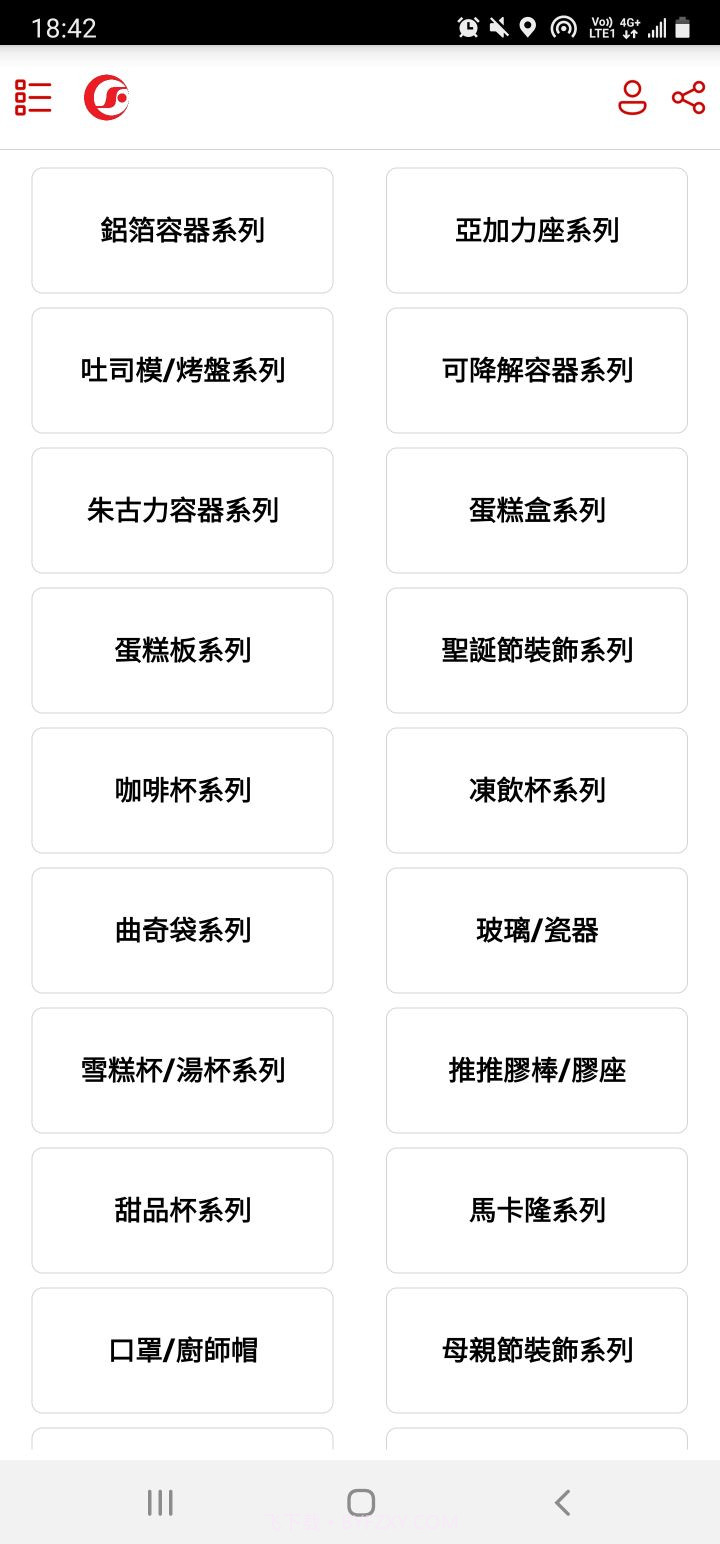Tap the alarm icon in status bar
The height and width of the screenshot is (1544, 720).
[467, 27]
